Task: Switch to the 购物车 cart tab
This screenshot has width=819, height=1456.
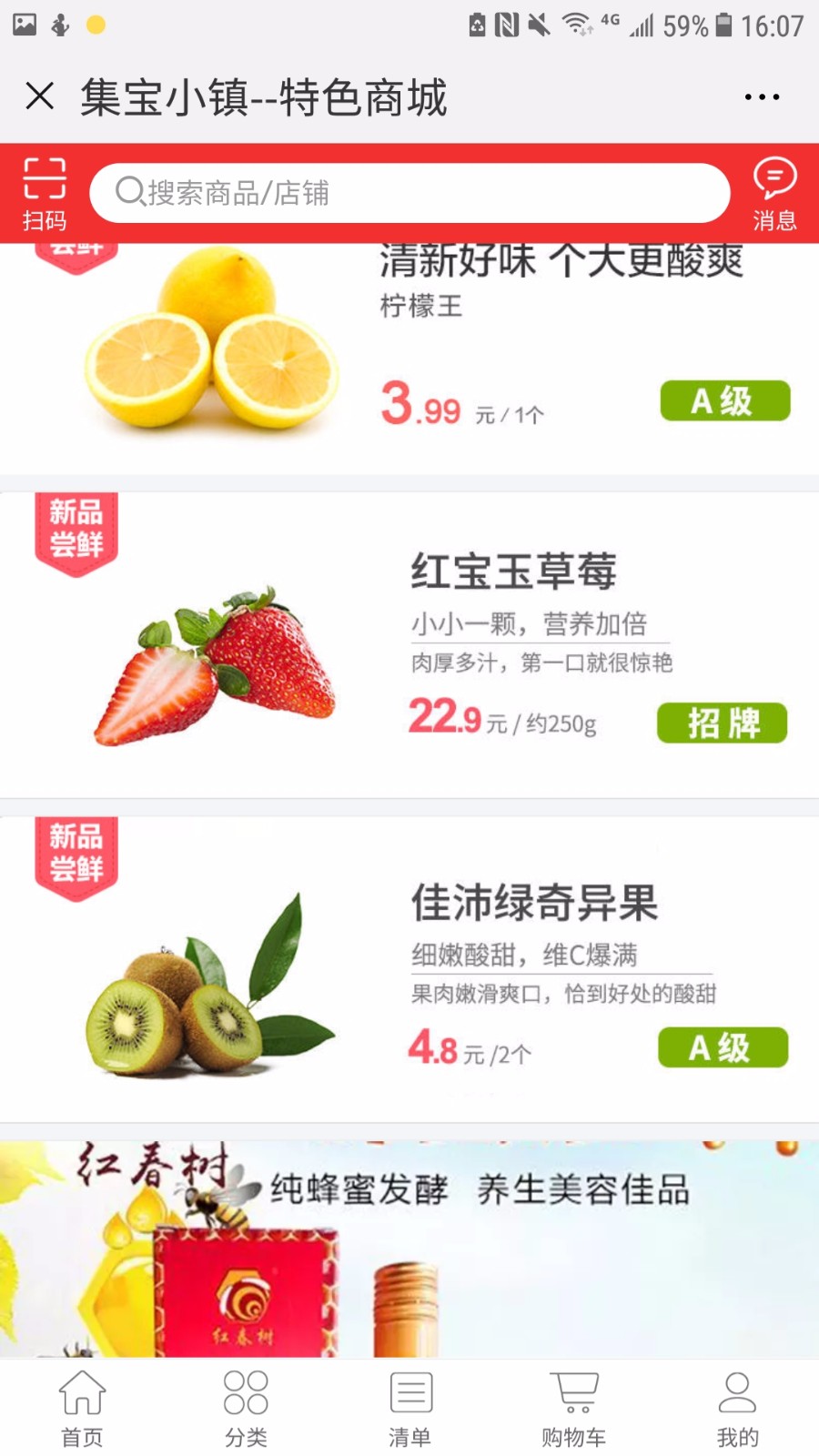Action: (x=573, y=1409)
